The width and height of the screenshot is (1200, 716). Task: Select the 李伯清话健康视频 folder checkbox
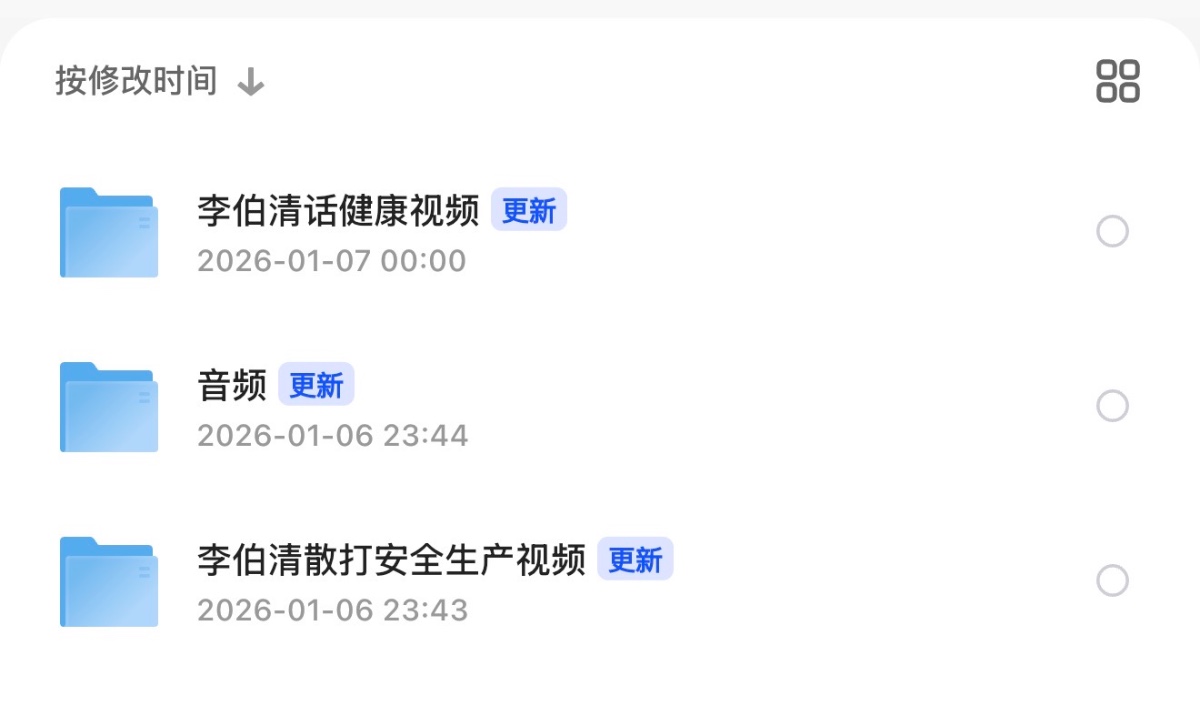coord(1112,232)
